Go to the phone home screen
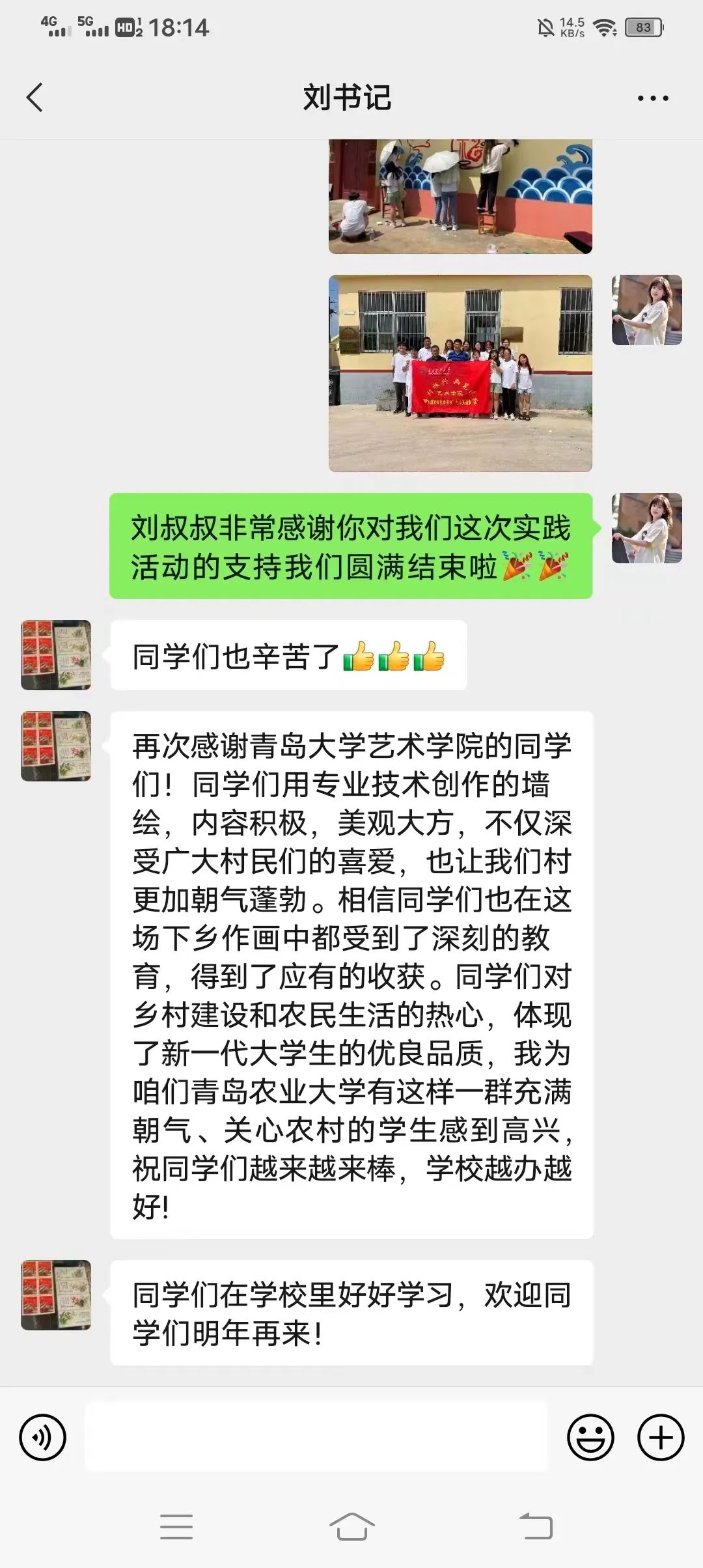This screenshot has width=703, height=1568. (351, 1526)
